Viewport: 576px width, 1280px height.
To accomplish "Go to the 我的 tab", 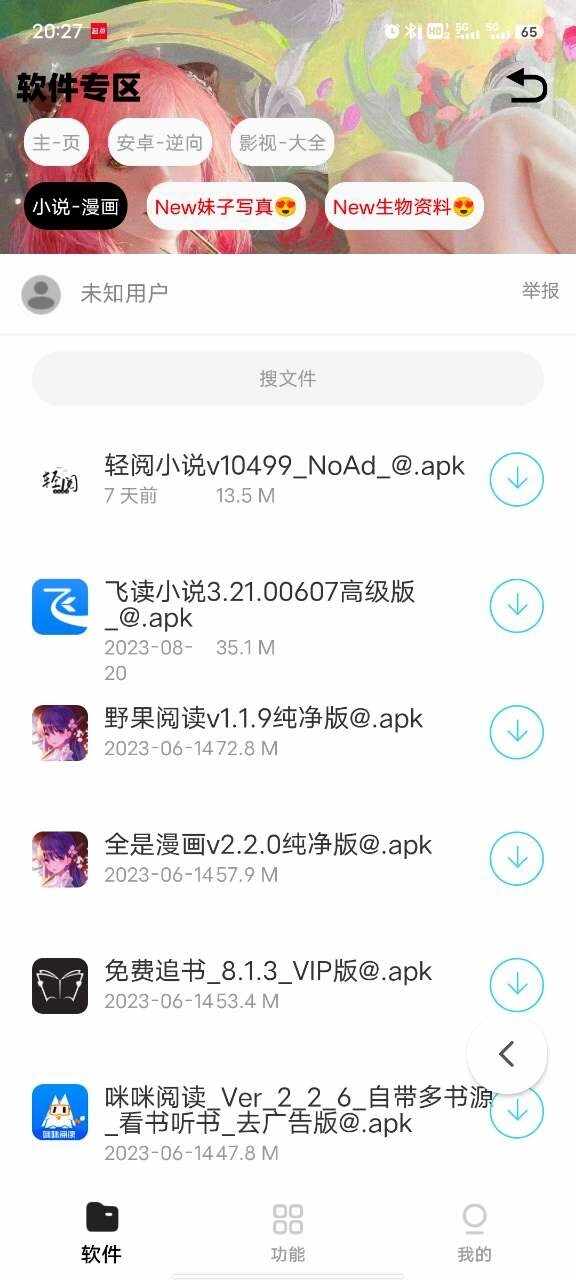I will coord(474,1232).
